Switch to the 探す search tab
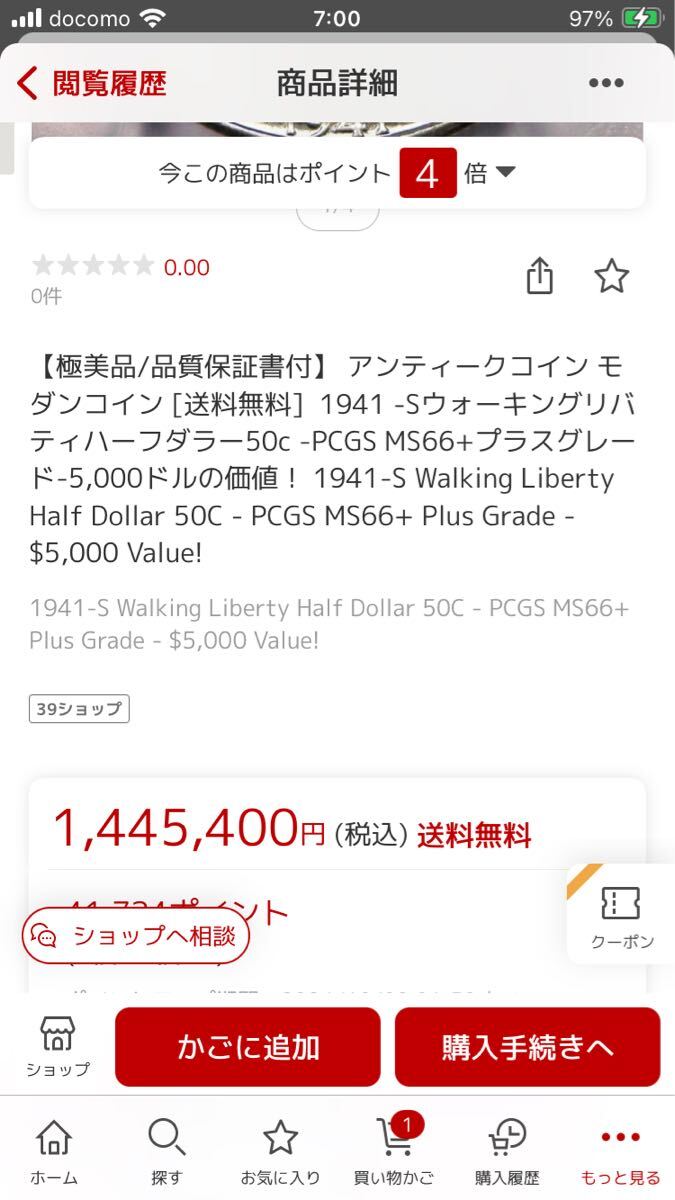This screenshot has width=675, height=1200. pyautogui.click(x=166, y=1152)
